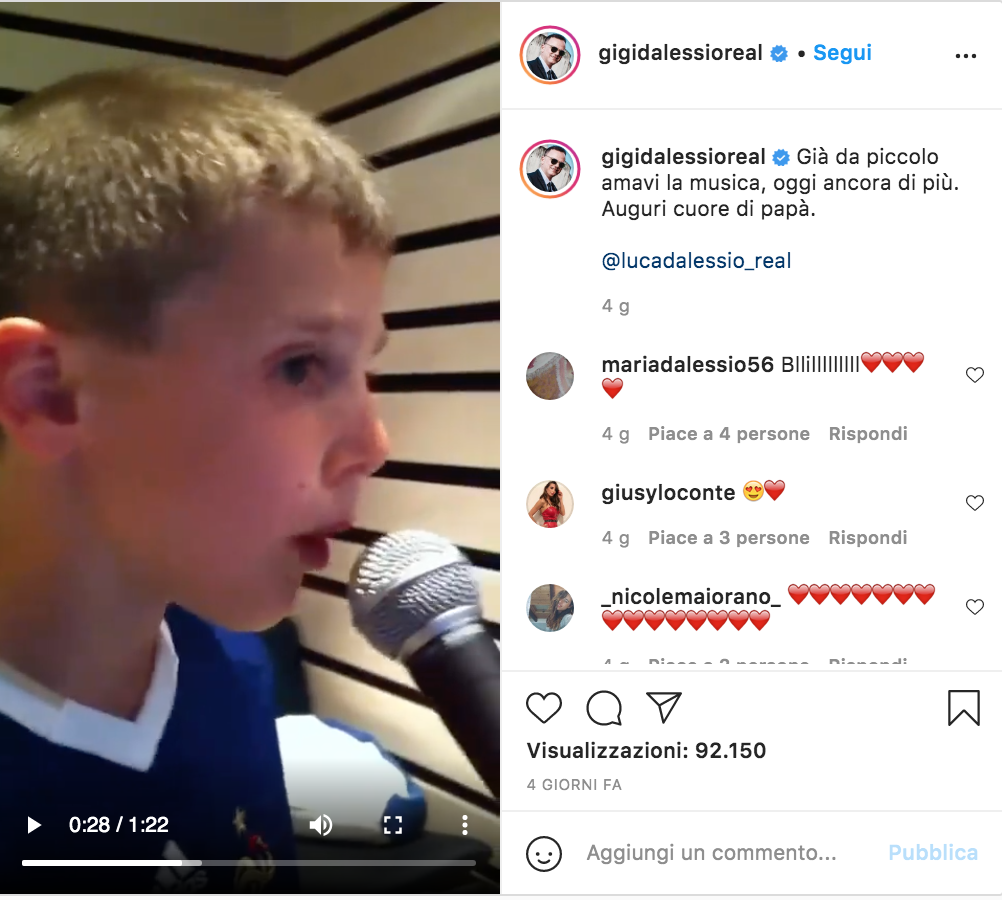Like _nicolemaiorano_'s comment
1002x900 pixels.
974,607
